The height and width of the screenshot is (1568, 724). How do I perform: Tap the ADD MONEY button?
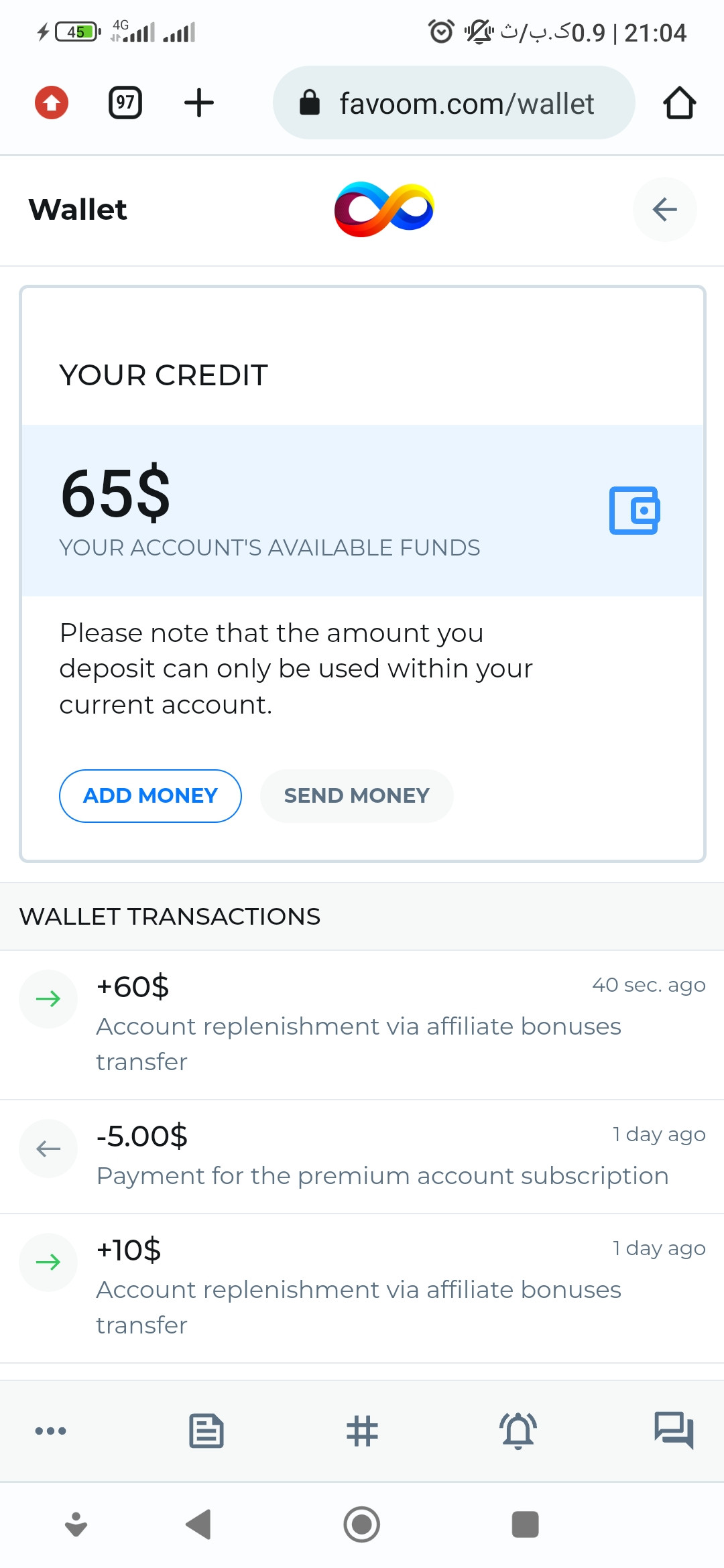(150, 795)
